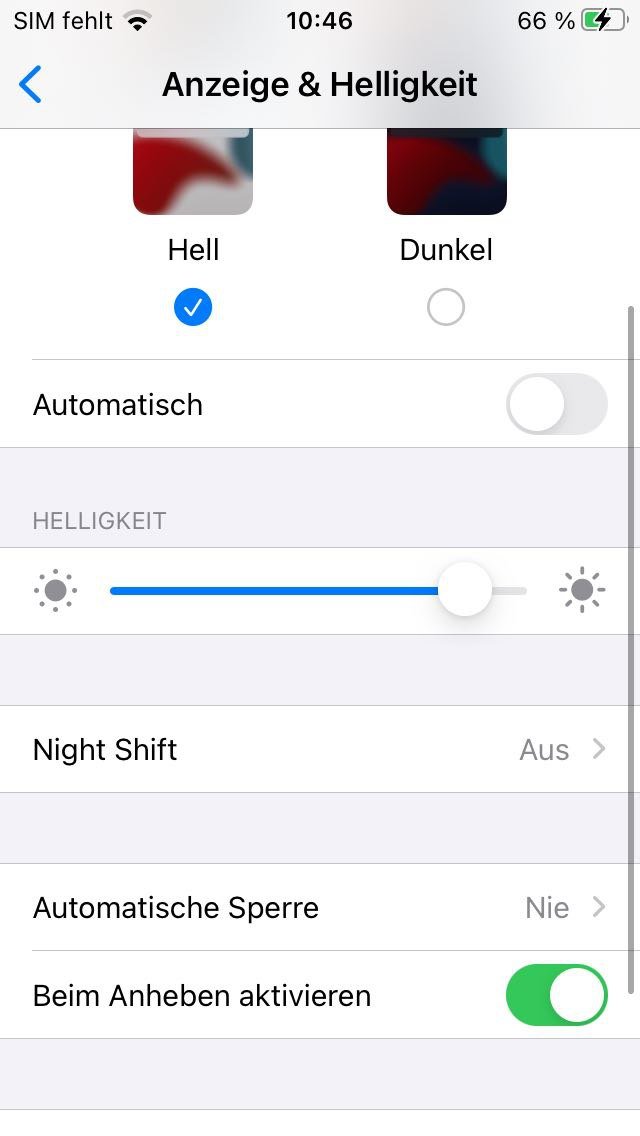The height and width of the screenshot is (1136, 640).
Task: Open Automatische Sperre settings
Action: pyautogui.click(x=320, y=907)
